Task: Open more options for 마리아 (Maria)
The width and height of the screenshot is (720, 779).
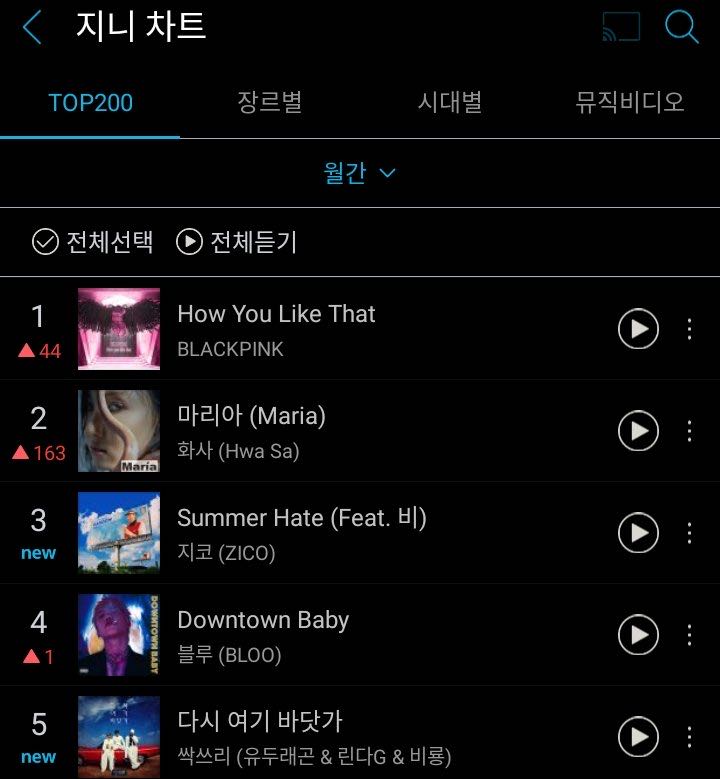Action: [x=689, y=431]
